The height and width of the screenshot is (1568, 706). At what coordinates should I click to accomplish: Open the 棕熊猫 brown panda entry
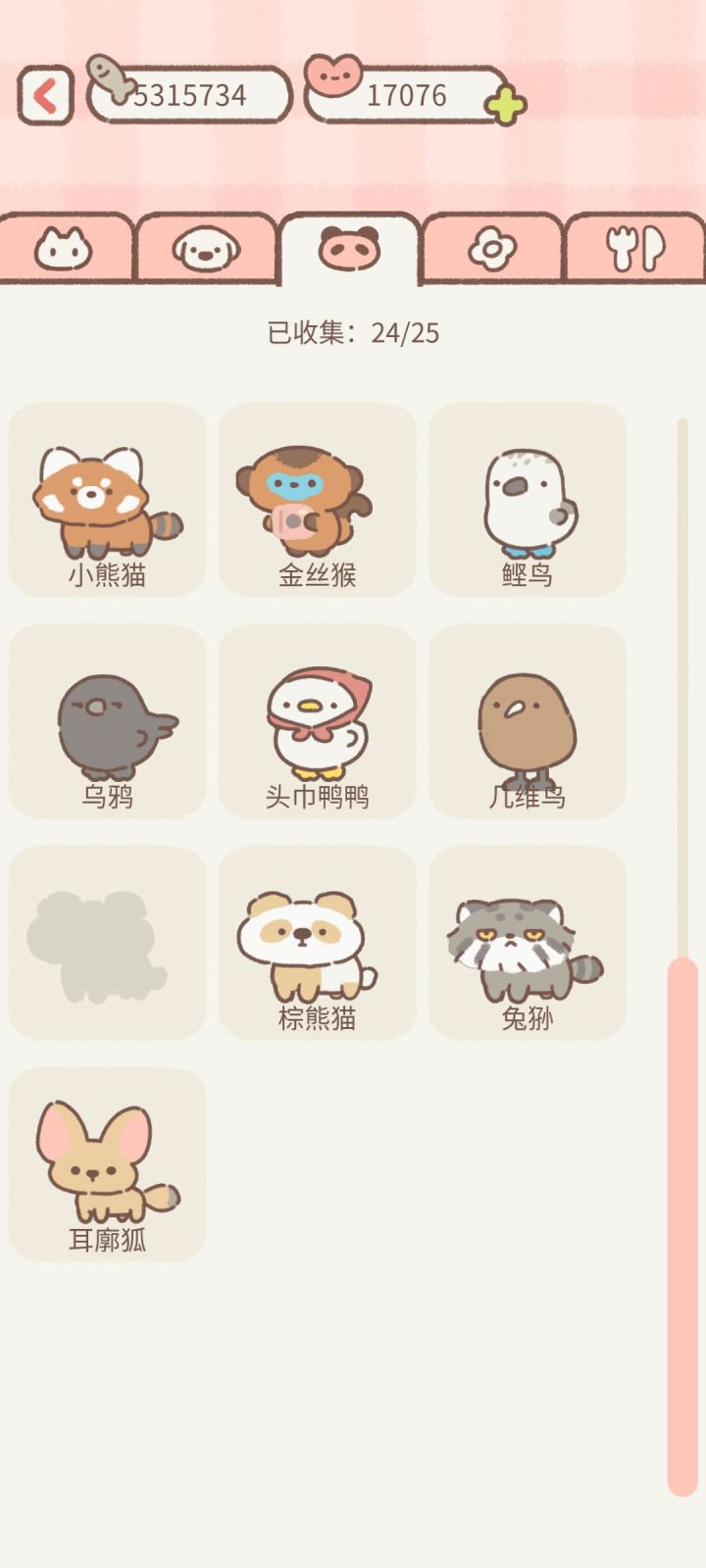point(318,941)
